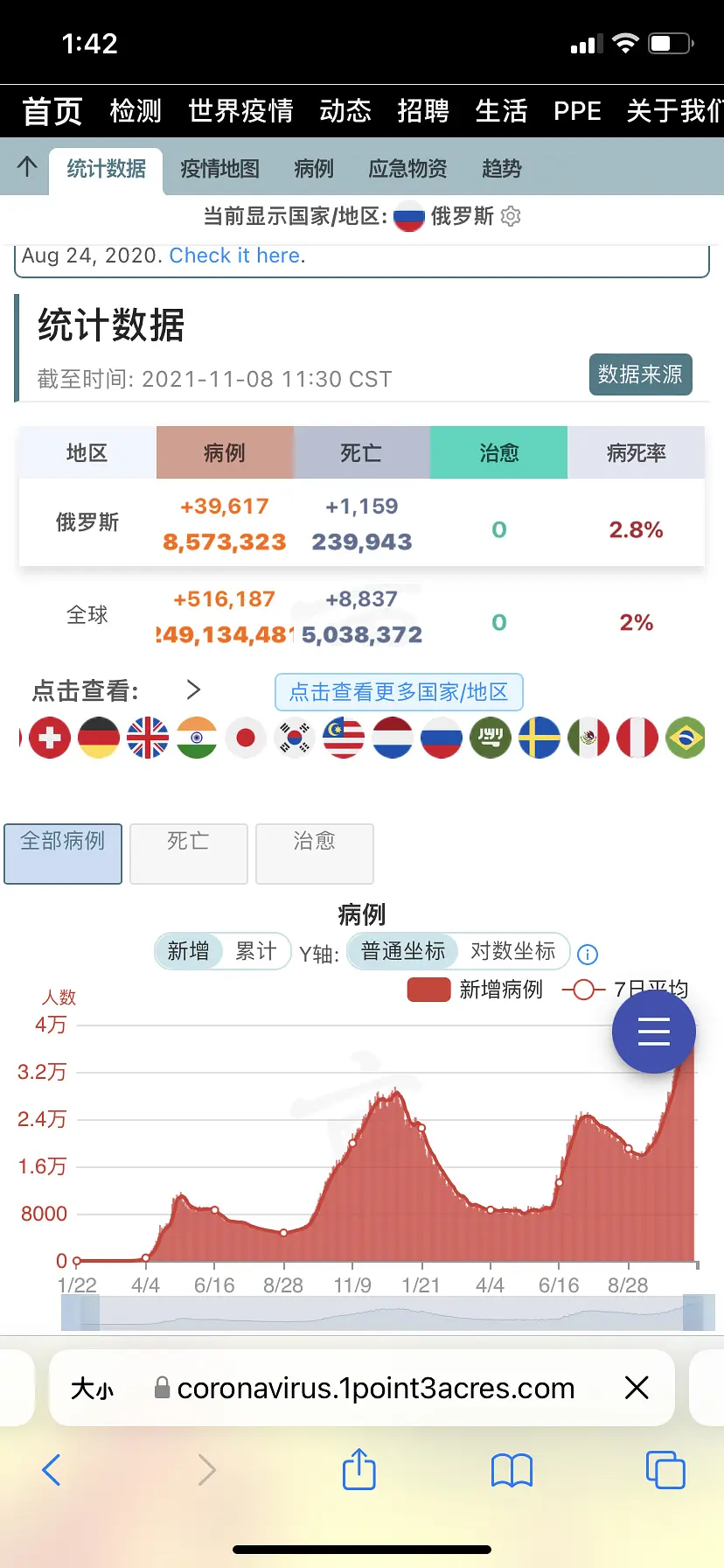Switch to 应急物资 tab
The width and height of the screenshot is (724, 1568).
click(407, 169)
